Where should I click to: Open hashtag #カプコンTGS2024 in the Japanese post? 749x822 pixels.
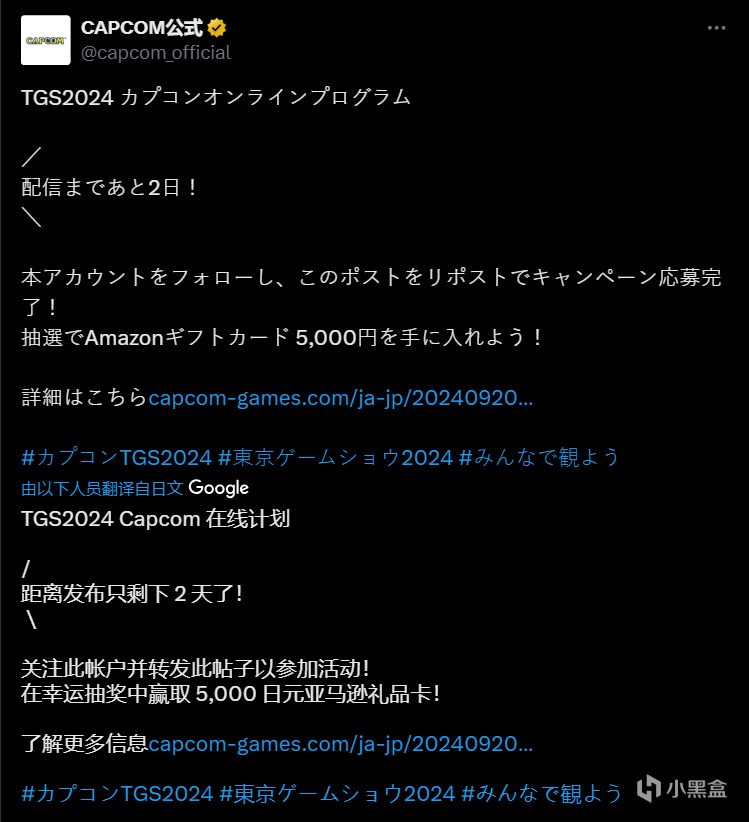tap(117, 457)
